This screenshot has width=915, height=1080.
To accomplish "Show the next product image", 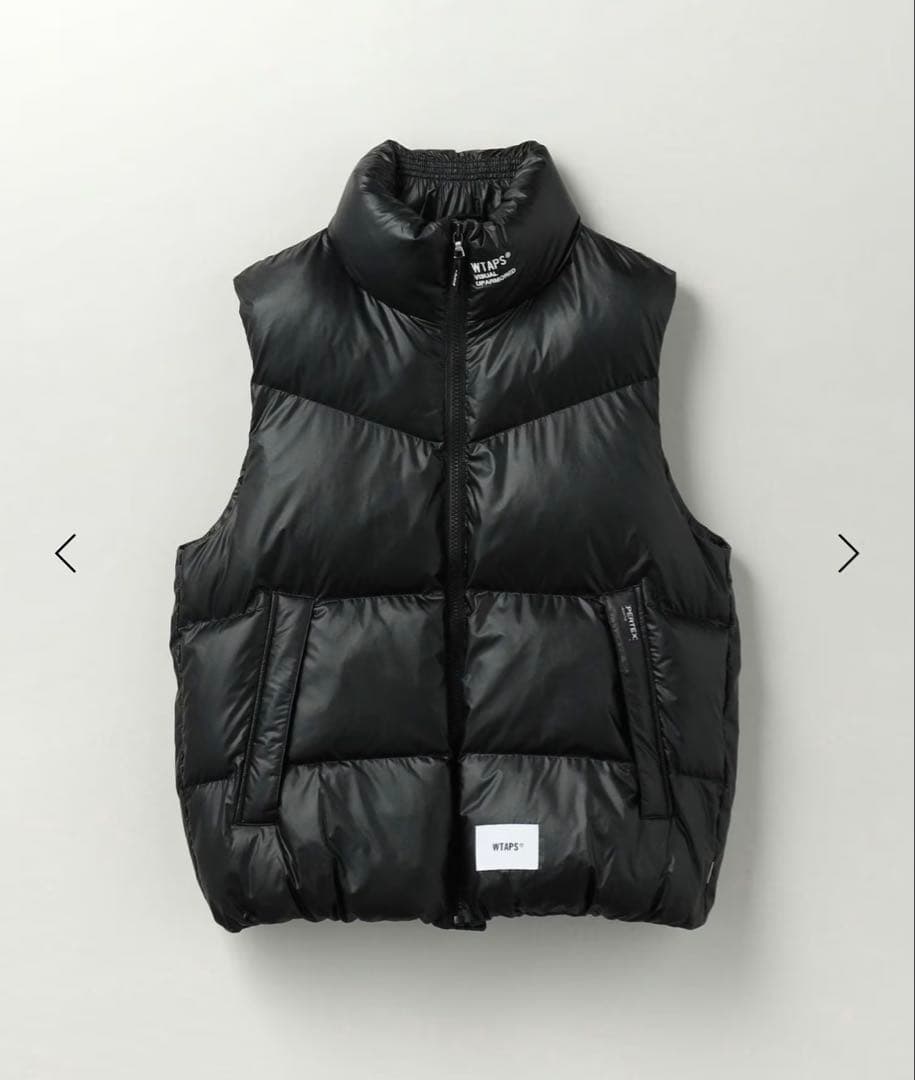I will [848, 552].
